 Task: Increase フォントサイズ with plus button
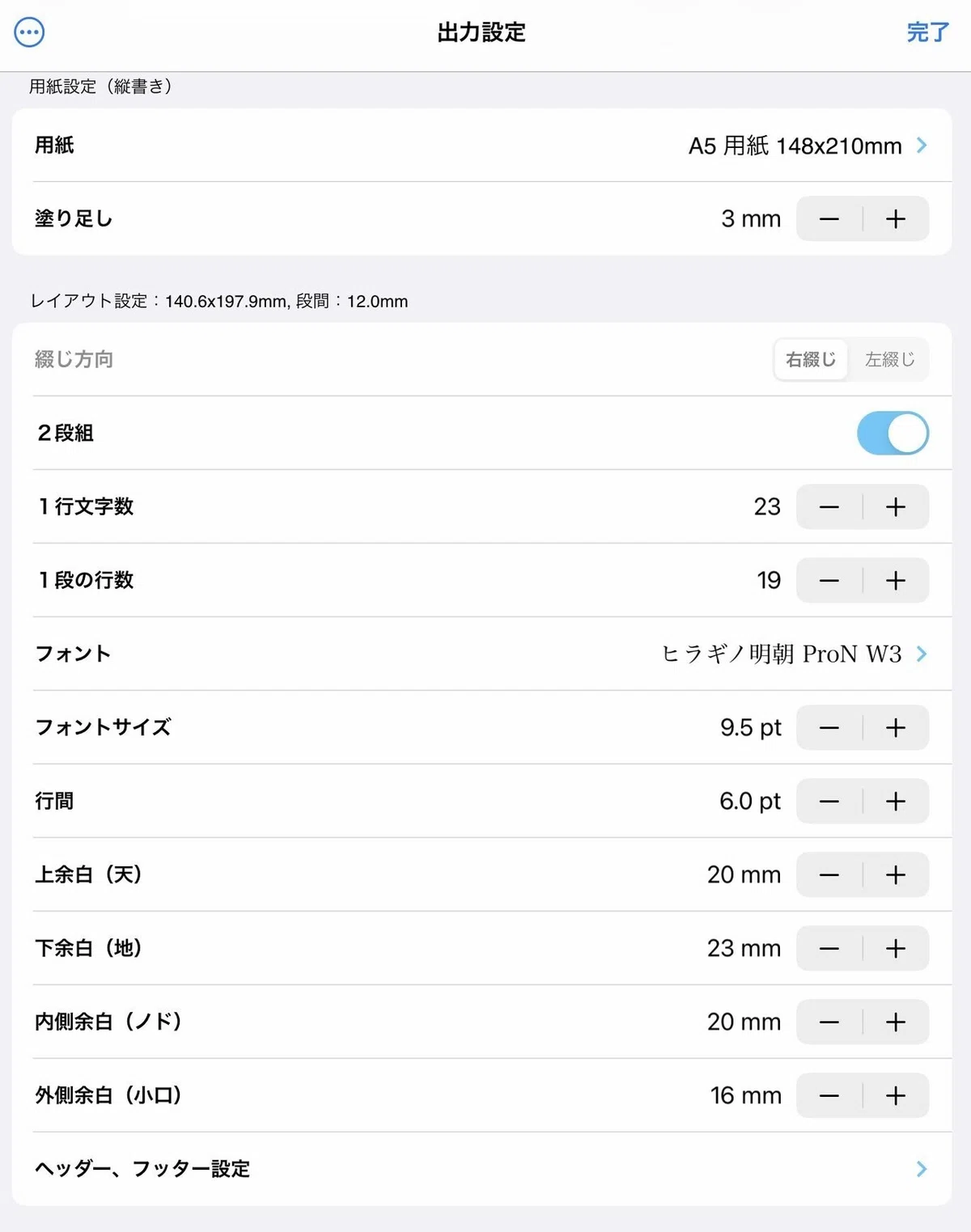click(x=896, y=728)
